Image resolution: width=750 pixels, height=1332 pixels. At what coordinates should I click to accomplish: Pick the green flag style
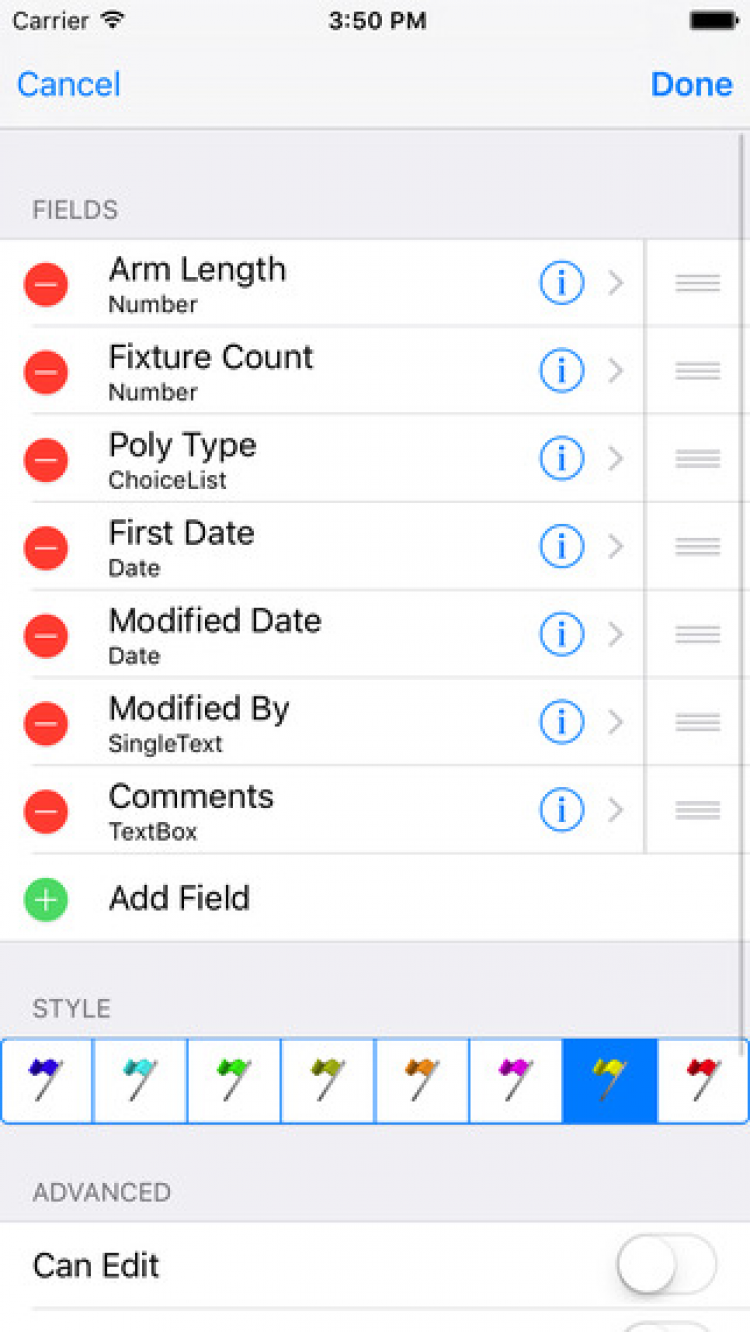click(234, 1080)
